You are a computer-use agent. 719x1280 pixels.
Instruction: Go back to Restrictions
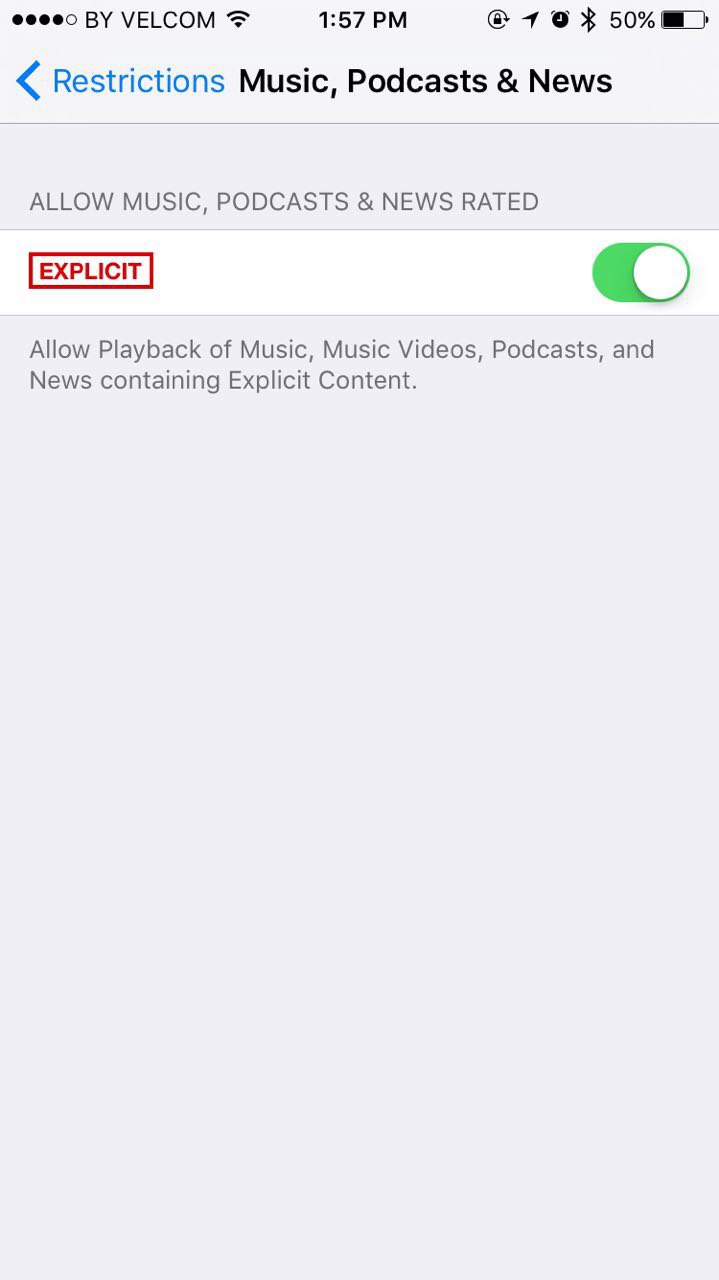(x=120, y=81)
